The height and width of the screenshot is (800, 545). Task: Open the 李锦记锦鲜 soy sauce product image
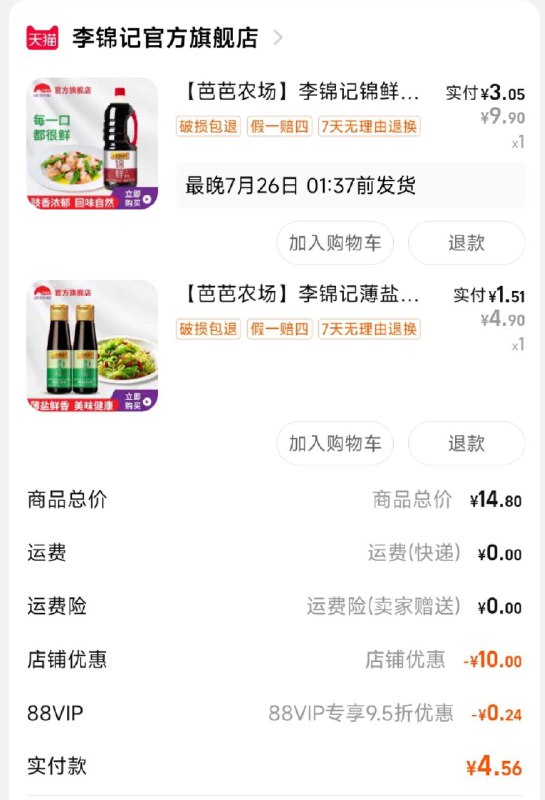pyautogui.click(x=92, y=143)
